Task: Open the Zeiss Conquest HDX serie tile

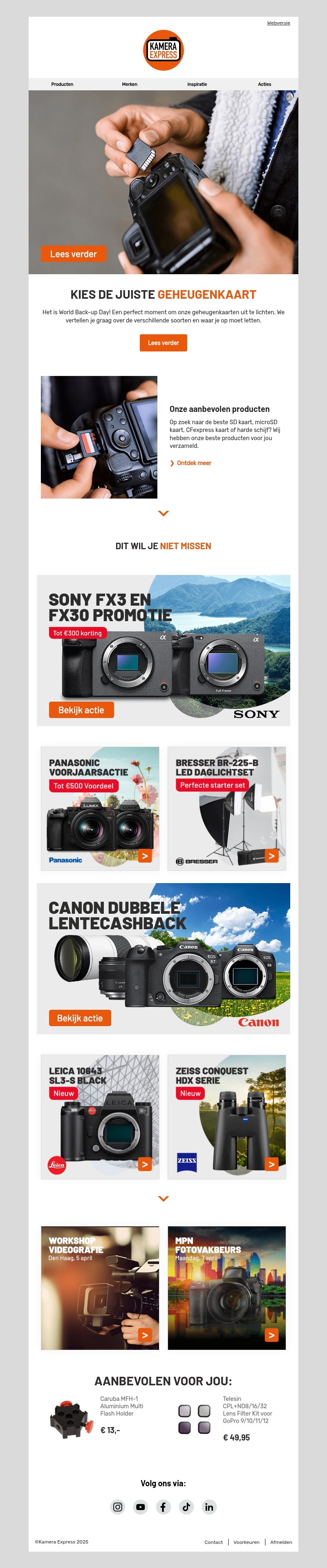Action: [x=226, y=1116]
